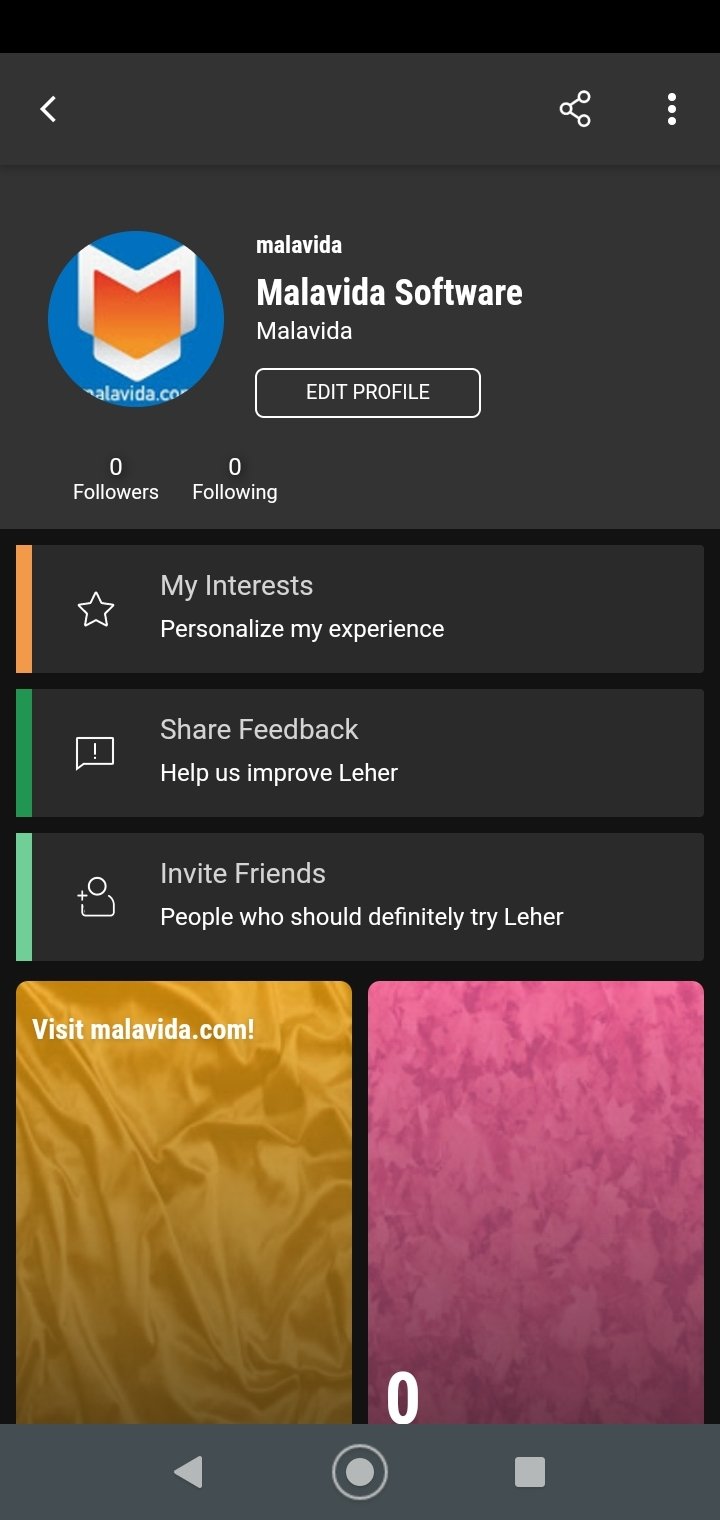The width and height of the screenshot is (720, 1520).
Task: Tap the system home button
Action: click(360, 1472)
